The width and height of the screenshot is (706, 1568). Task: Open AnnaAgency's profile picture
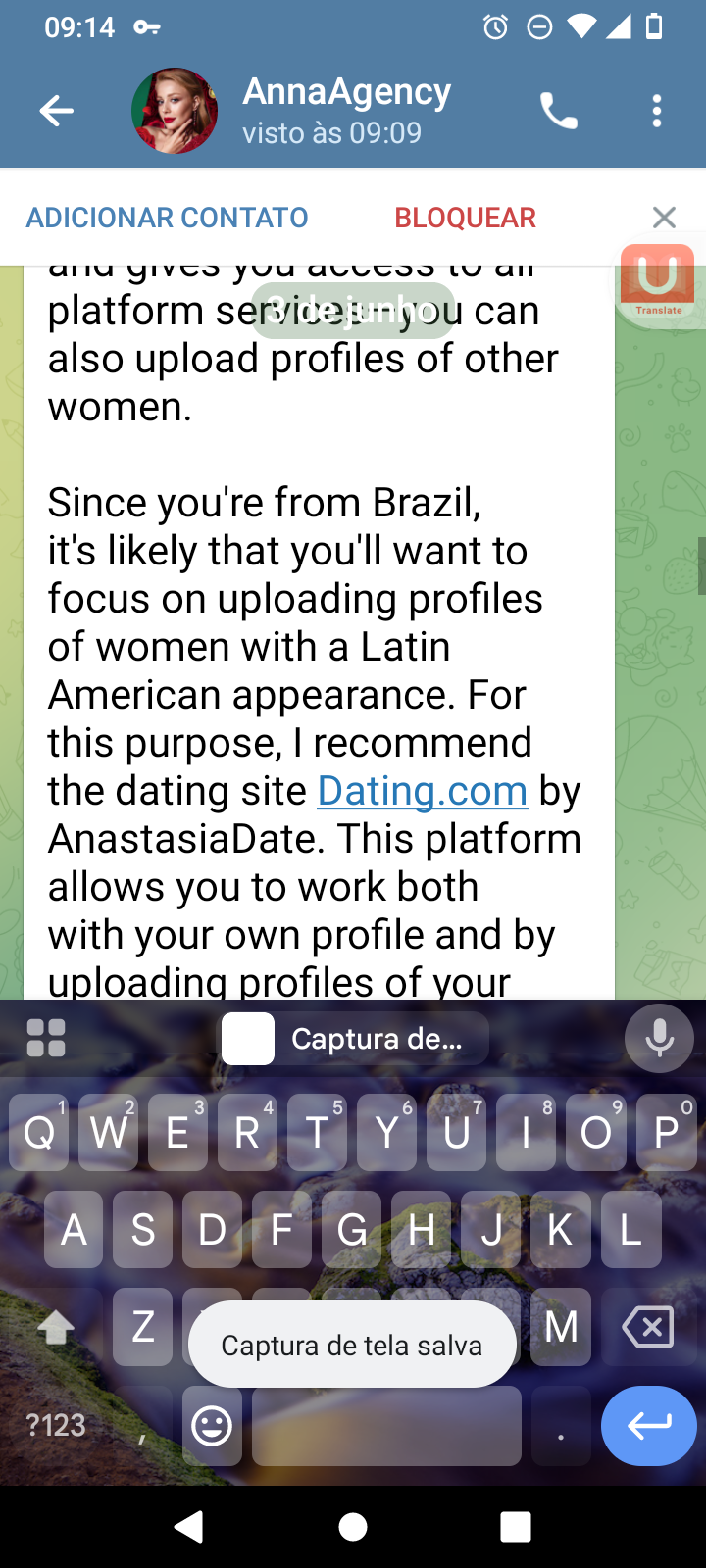(175, 111)
